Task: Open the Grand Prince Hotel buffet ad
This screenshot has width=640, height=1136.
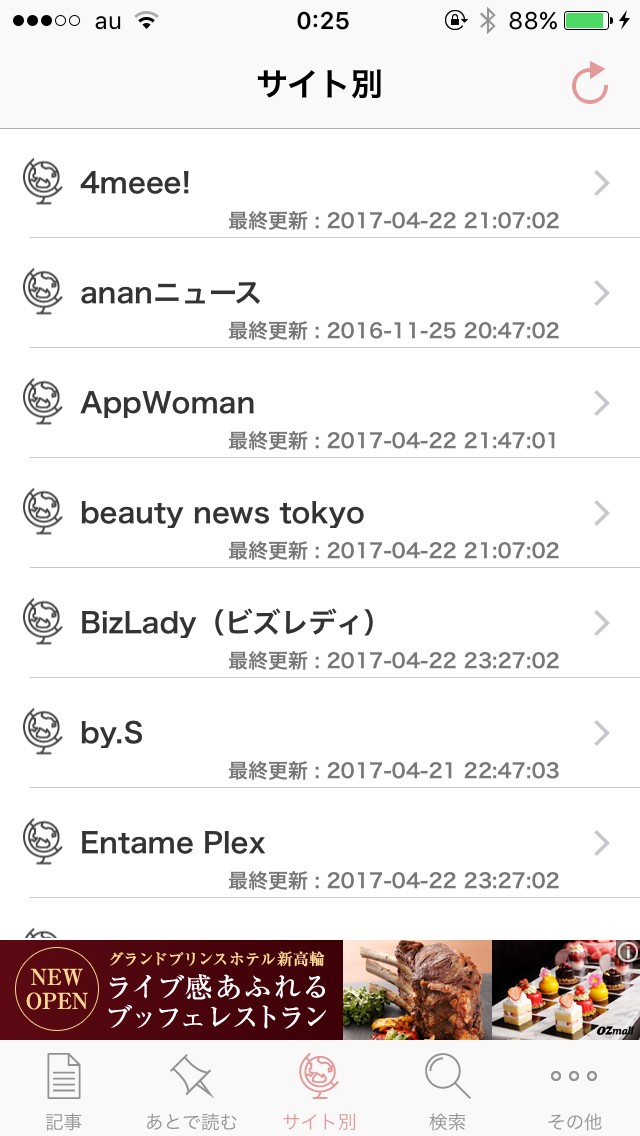Action: click(300, 990)
